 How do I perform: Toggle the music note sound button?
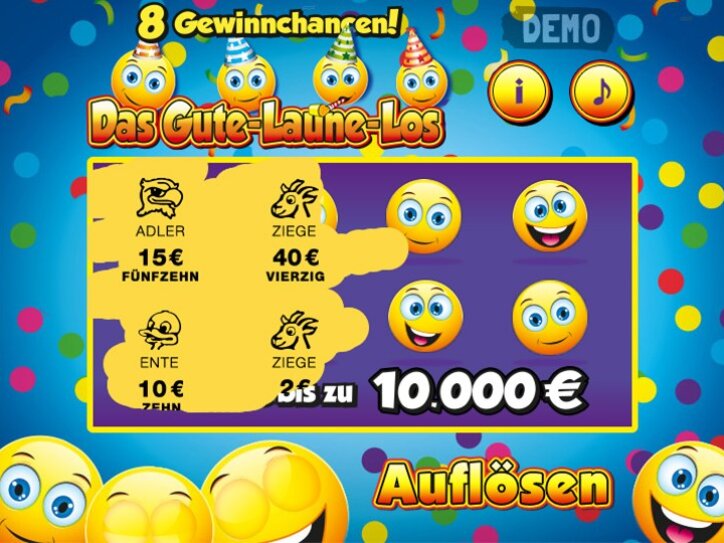point(599,92)
